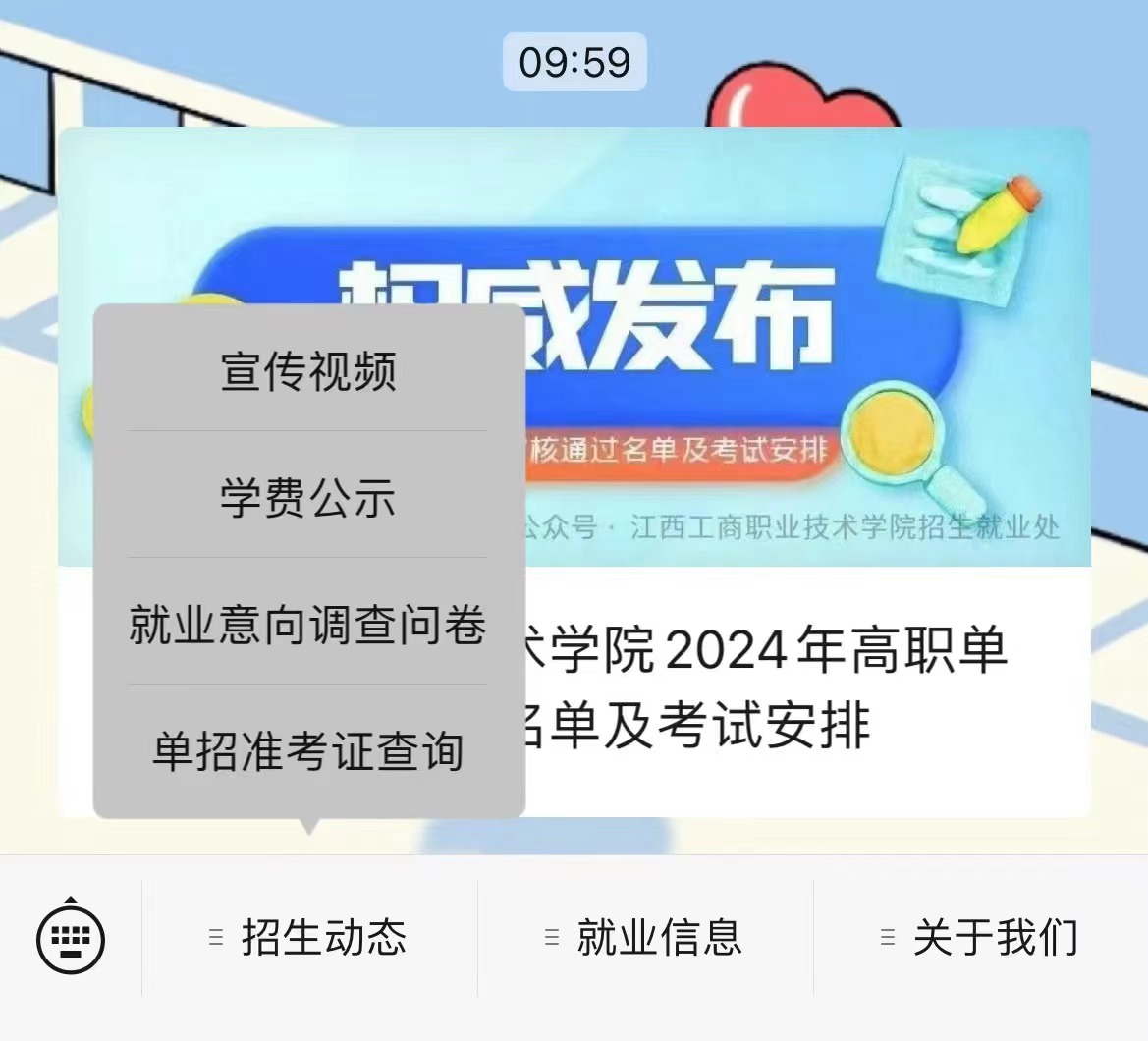Open 就业意向调查问卷 questionnaire
1148x1041 pixels.
click(308, 625)
